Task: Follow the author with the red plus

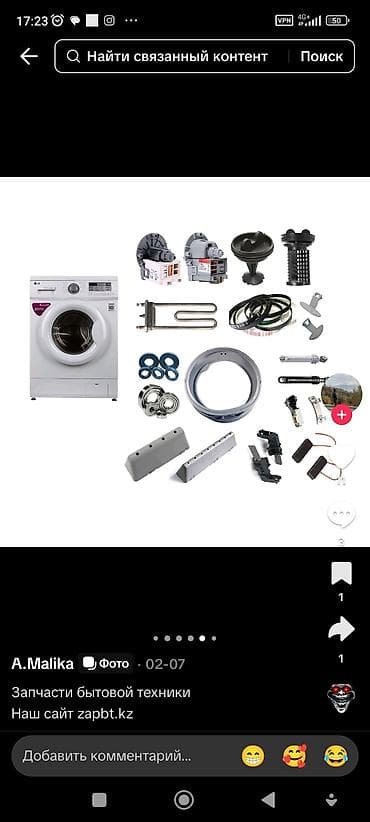Action: [x=342, y=415]
